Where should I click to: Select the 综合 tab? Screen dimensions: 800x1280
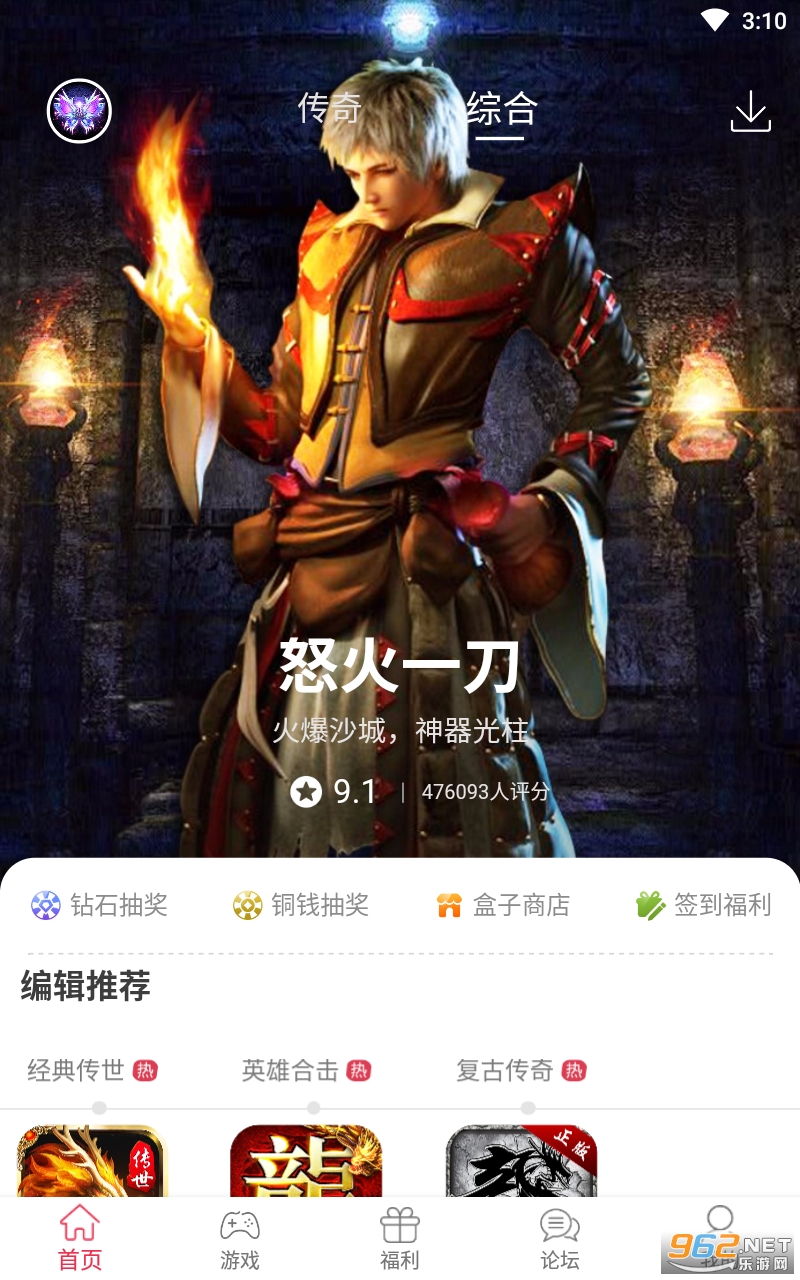pyautogui.click(x=501, y=108)
